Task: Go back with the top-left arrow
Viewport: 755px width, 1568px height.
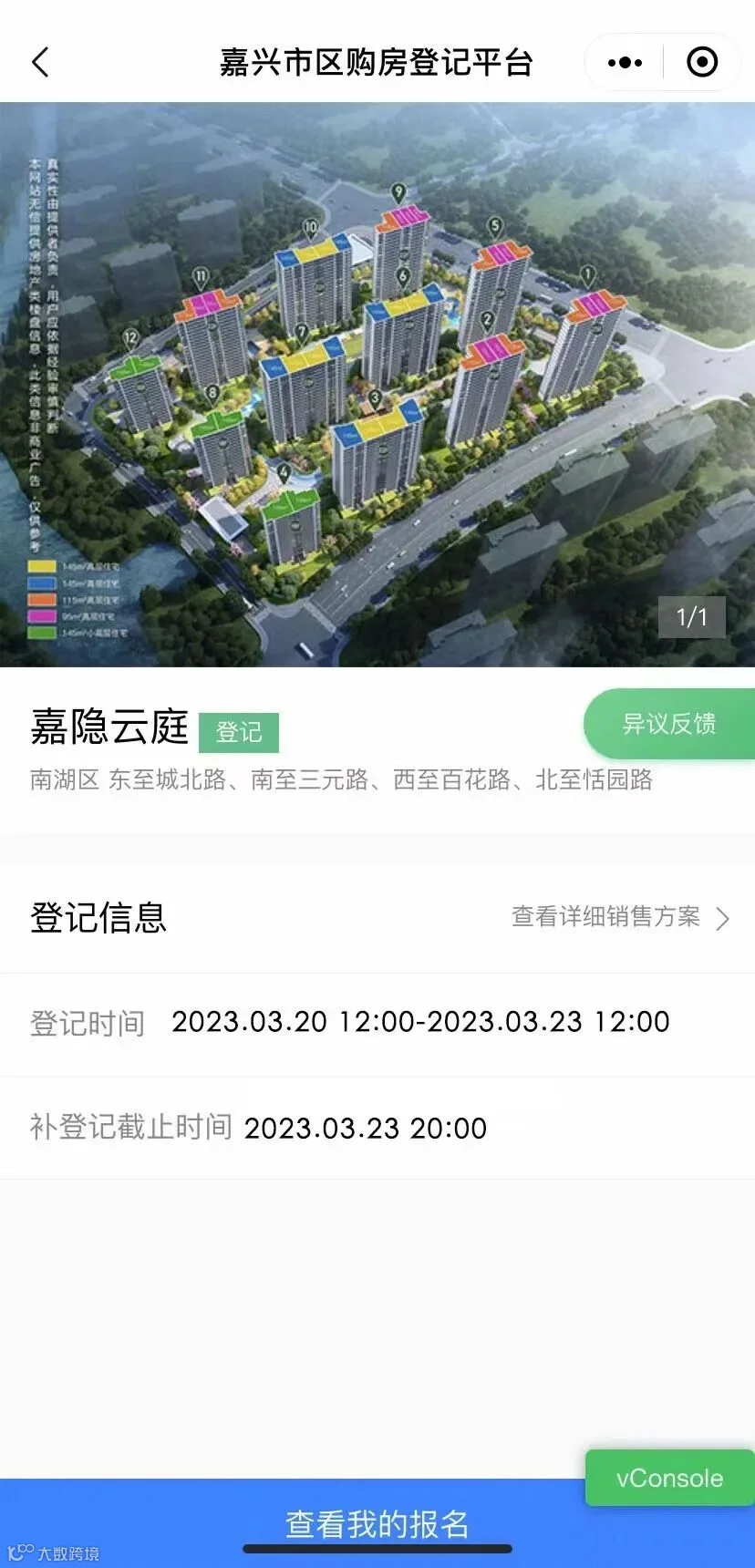Action: pos(40,62)
